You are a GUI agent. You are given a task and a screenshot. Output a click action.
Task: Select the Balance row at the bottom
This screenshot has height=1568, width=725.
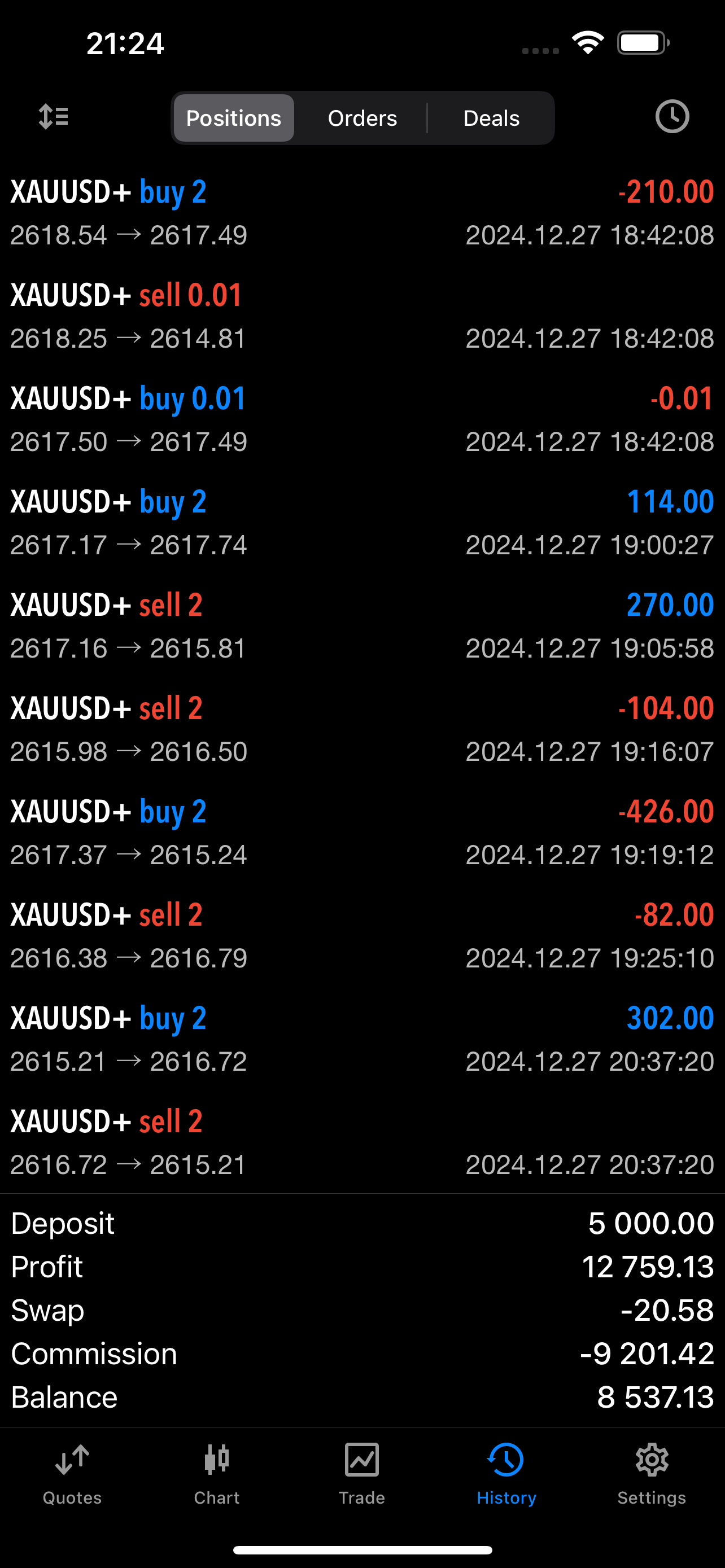tap(362, 1397)
